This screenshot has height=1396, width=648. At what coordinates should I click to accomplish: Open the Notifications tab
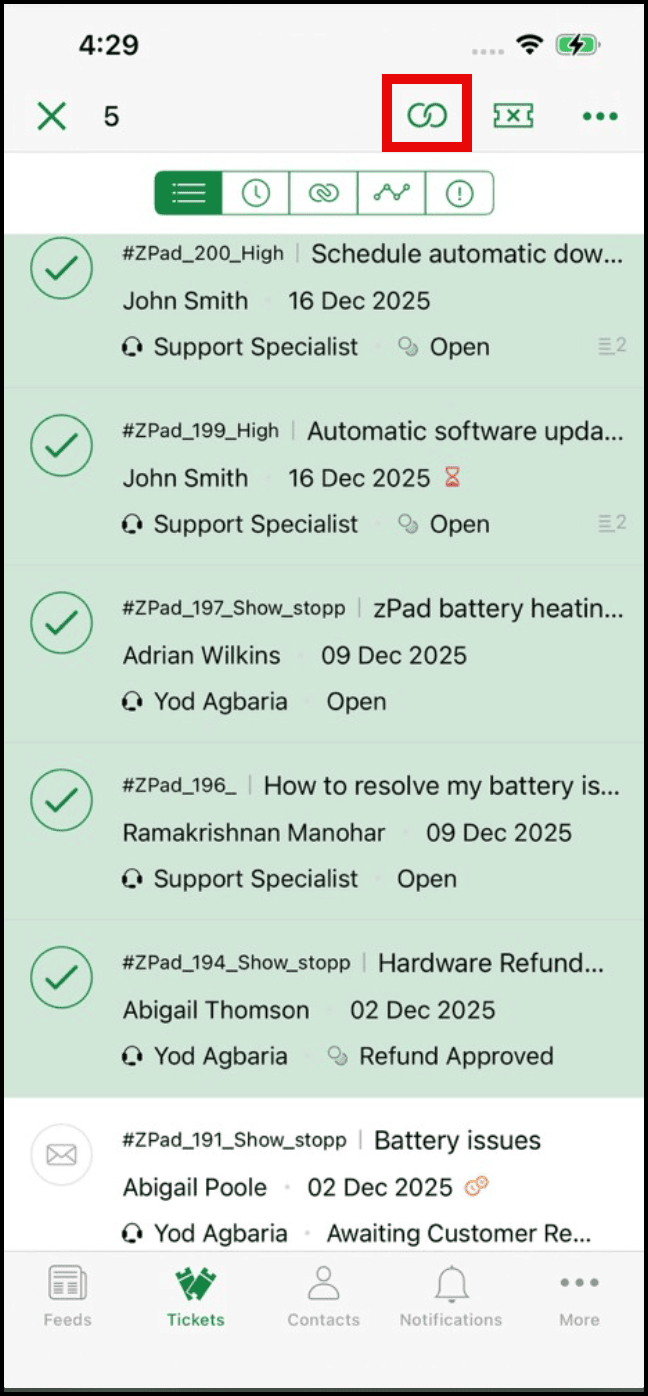click(x=451, y=1295)
